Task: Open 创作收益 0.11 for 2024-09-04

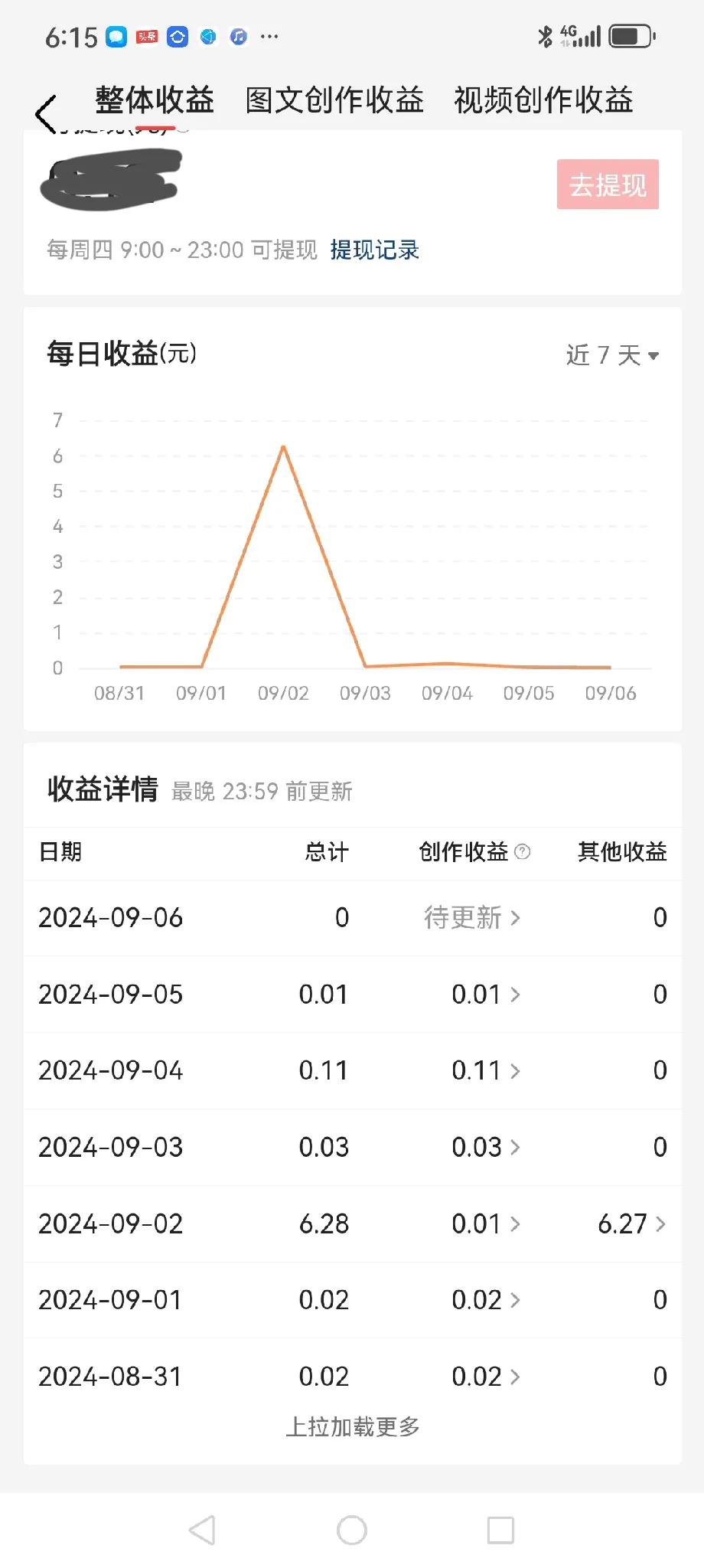Action: click(486, 1070)
